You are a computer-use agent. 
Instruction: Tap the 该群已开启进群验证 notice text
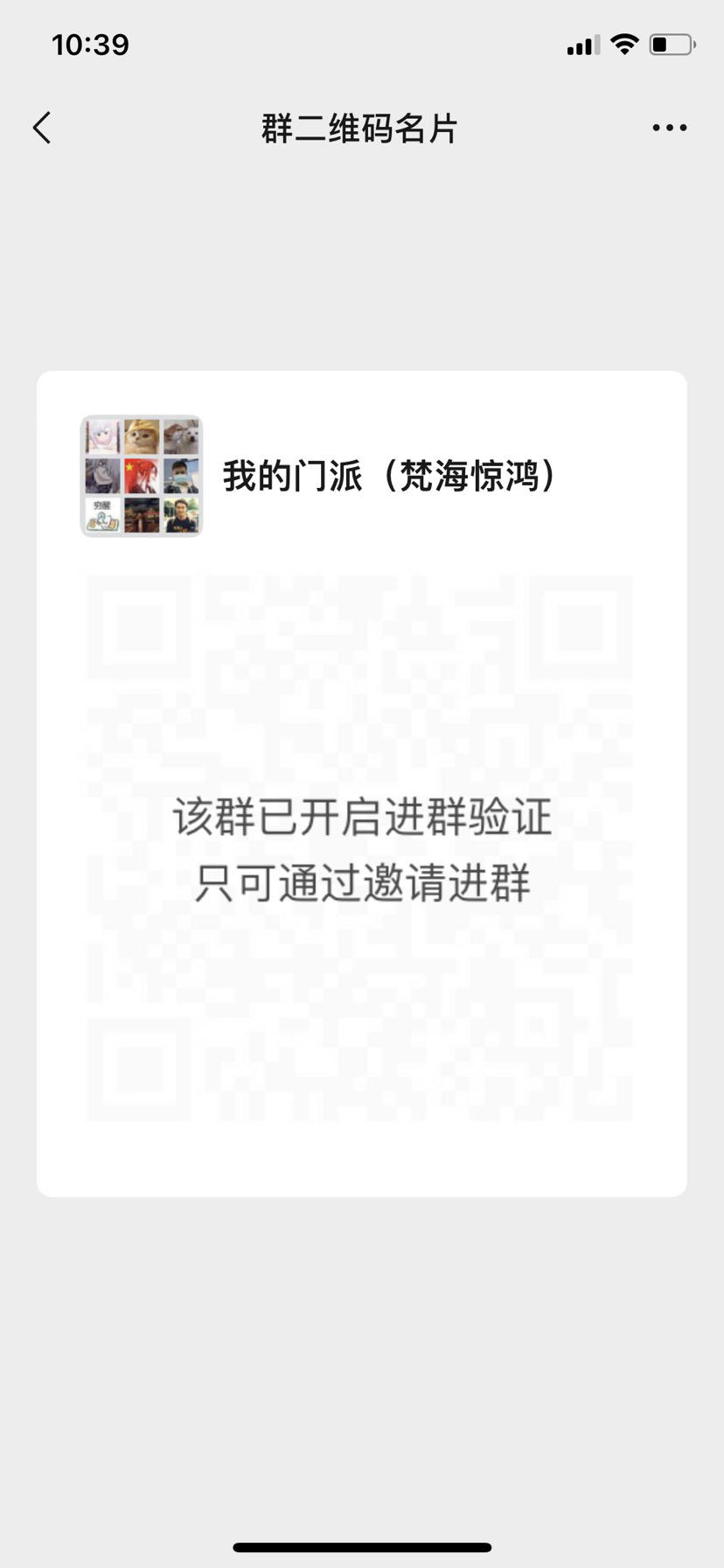click(x=362, y=819)
